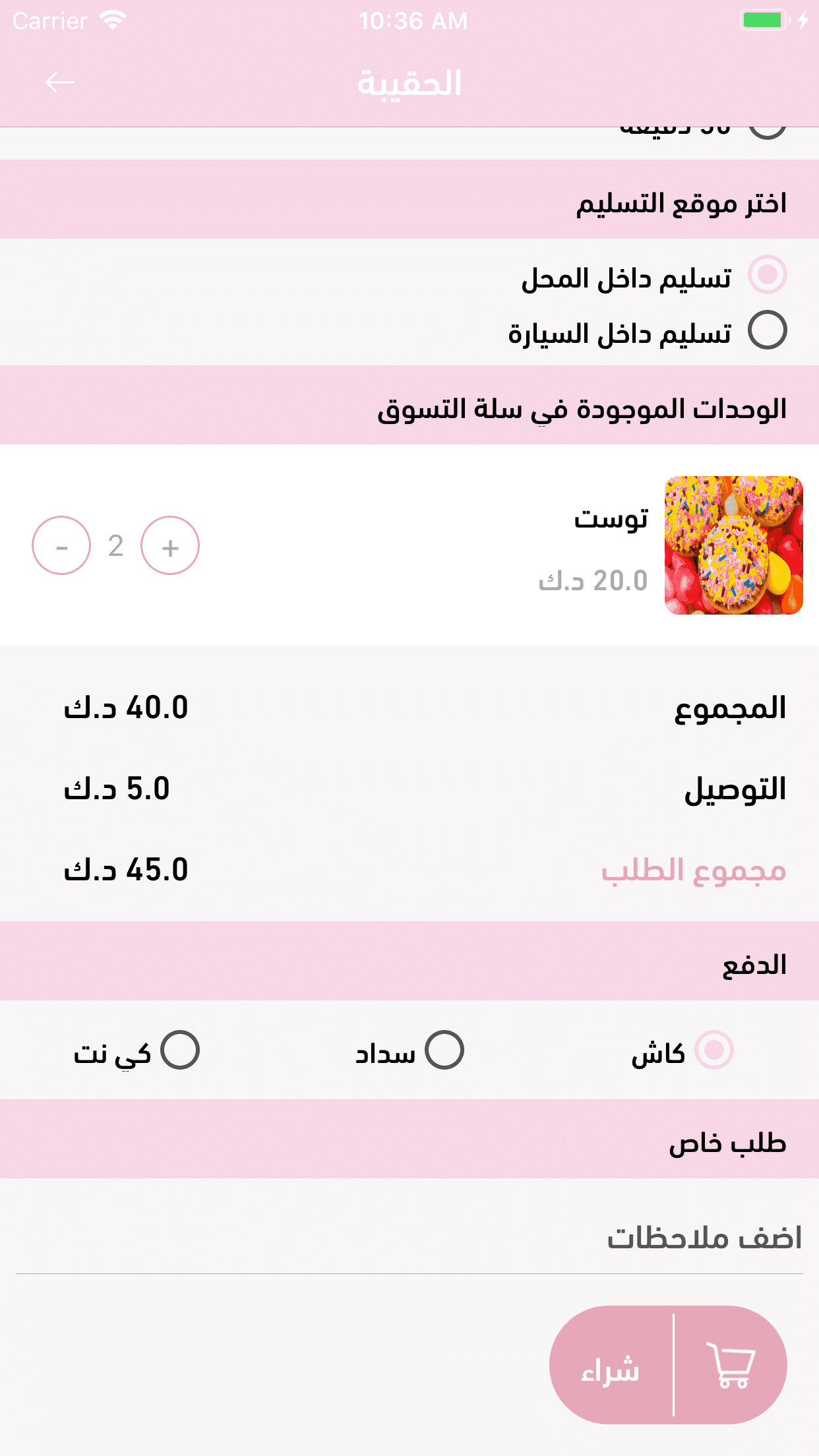Decrease توست quantity with minus button

pyautogui.click(x=61, y=546)
